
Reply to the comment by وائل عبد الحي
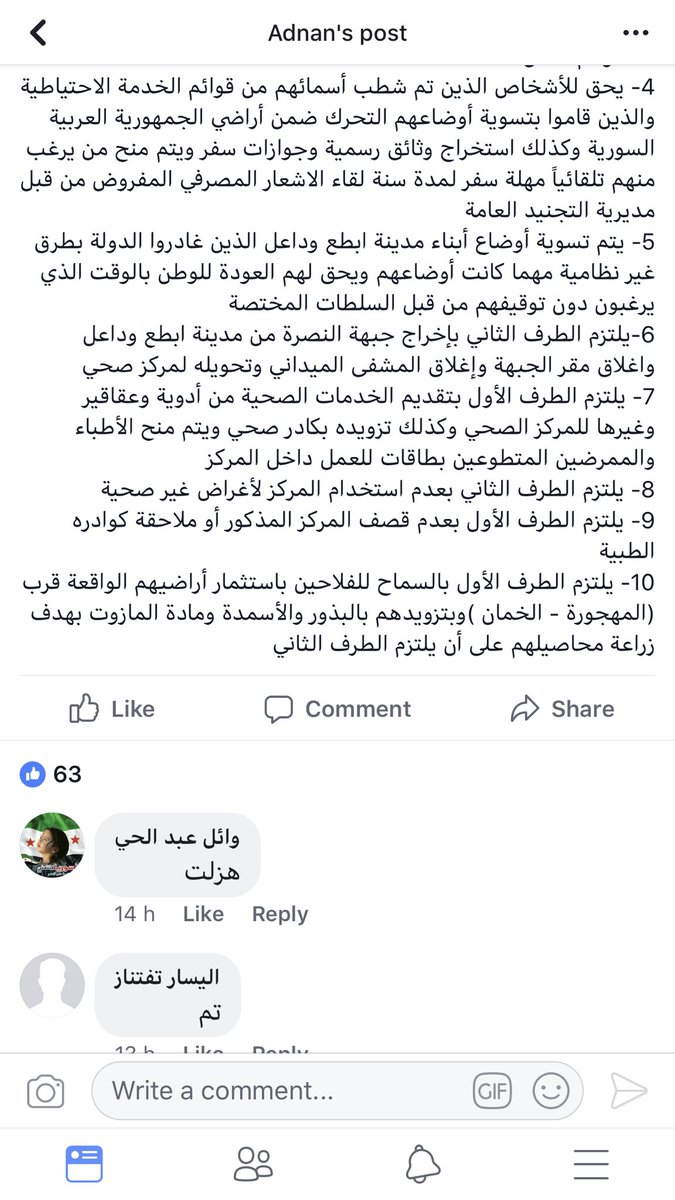[x=279, y=914]
